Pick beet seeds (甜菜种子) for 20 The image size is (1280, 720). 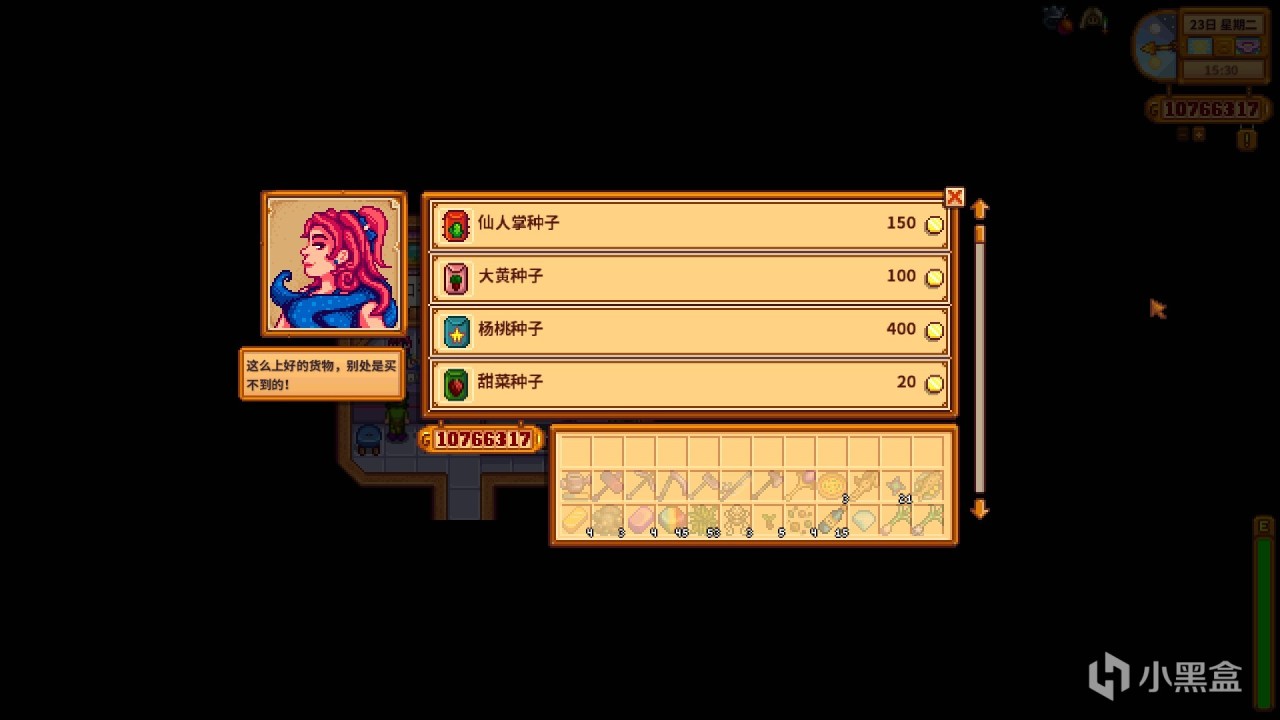tap(689, 383)
